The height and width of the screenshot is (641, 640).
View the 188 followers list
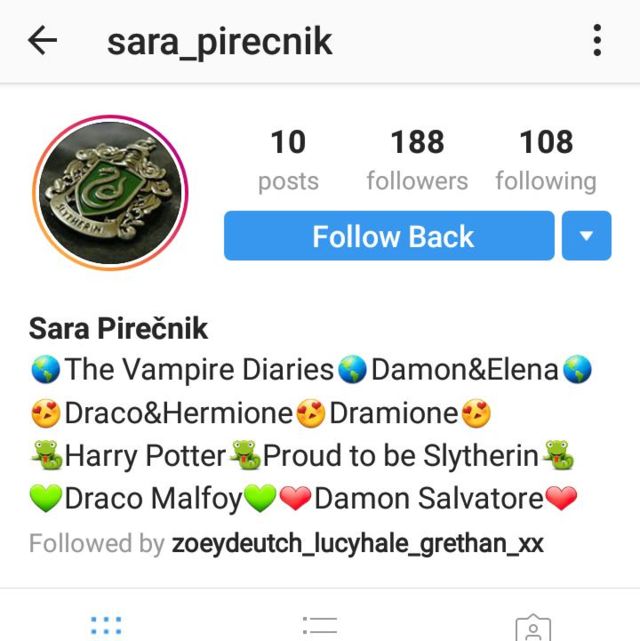[x=417, y=160]
